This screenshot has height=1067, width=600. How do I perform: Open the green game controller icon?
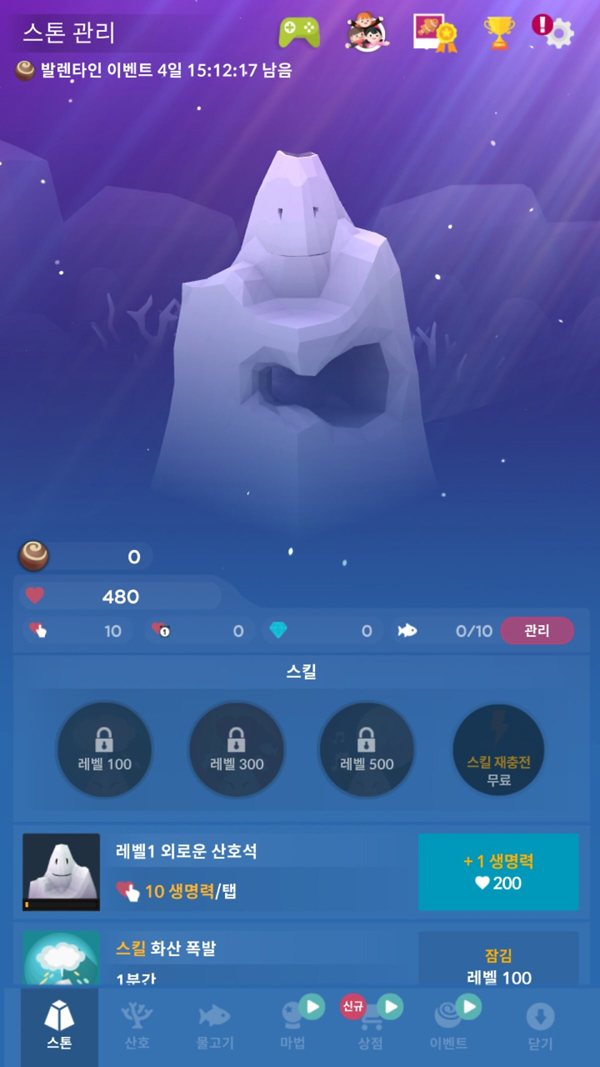pos(298,33)
